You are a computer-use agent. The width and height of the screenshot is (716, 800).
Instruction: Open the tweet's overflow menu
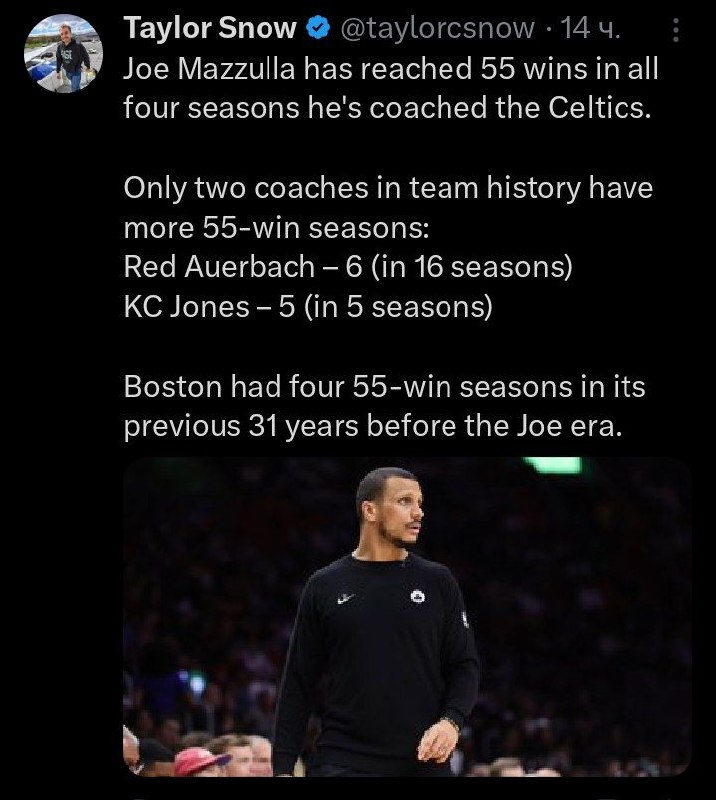coord(676,31)
